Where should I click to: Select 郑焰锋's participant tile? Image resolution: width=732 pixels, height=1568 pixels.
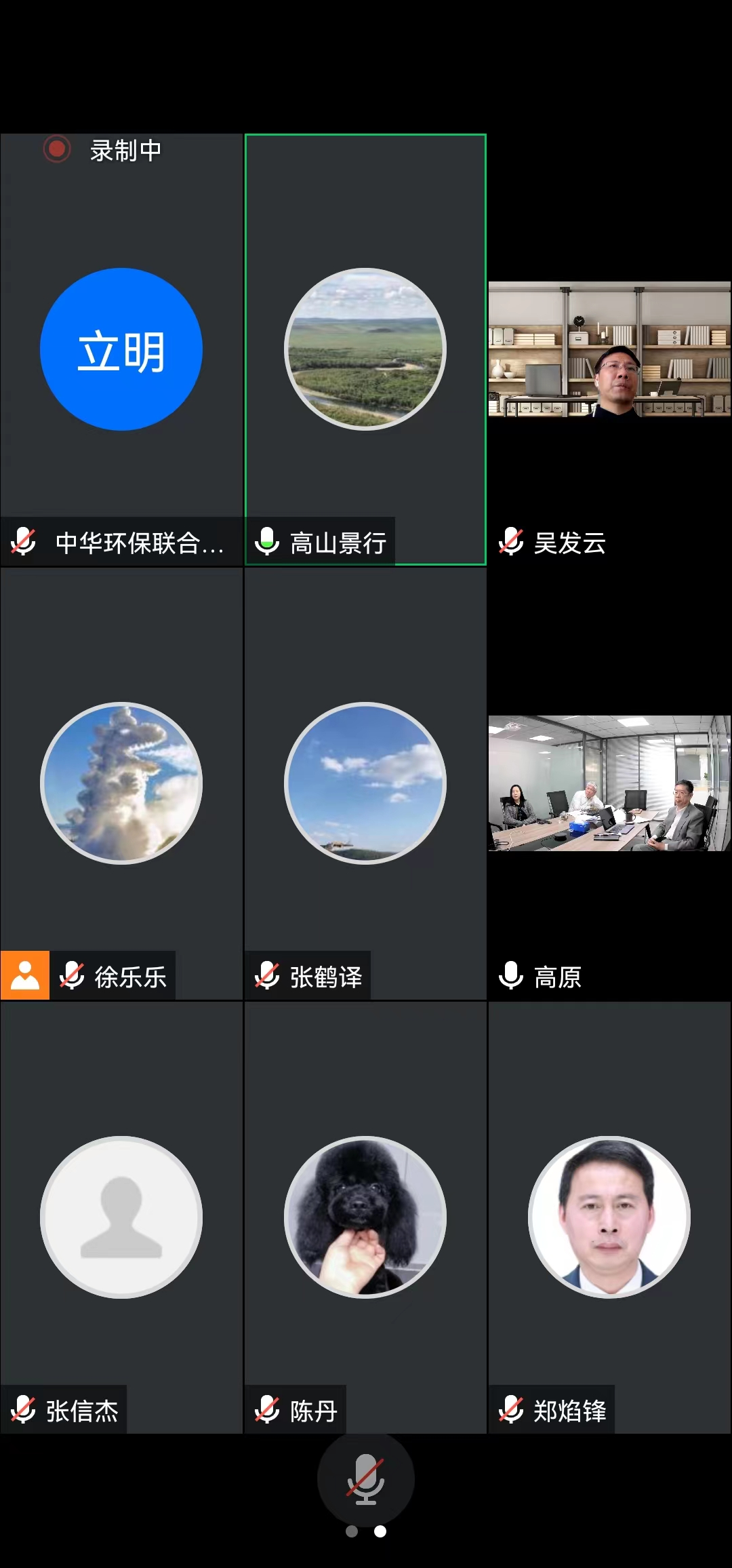[x=609, y=1217]
